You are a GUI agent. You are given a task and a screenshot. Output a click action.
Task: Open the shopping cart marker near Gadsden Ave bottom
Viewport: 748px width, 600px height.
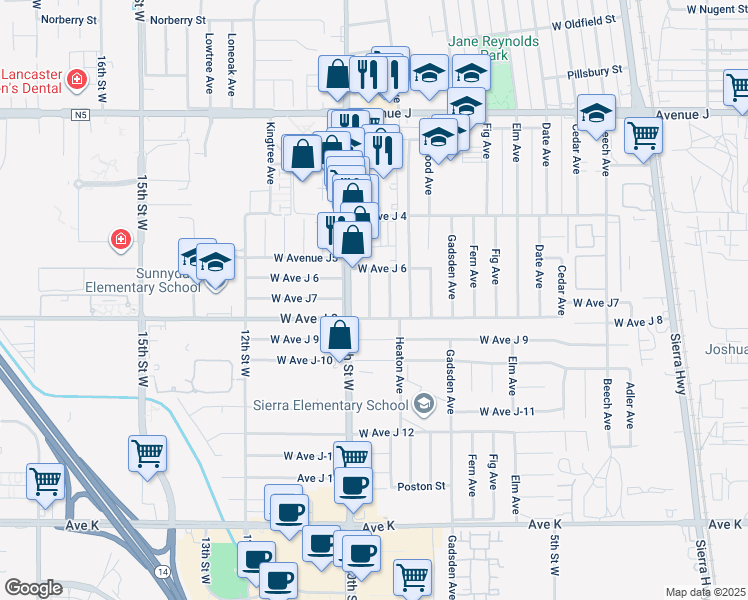pos(413,579)
